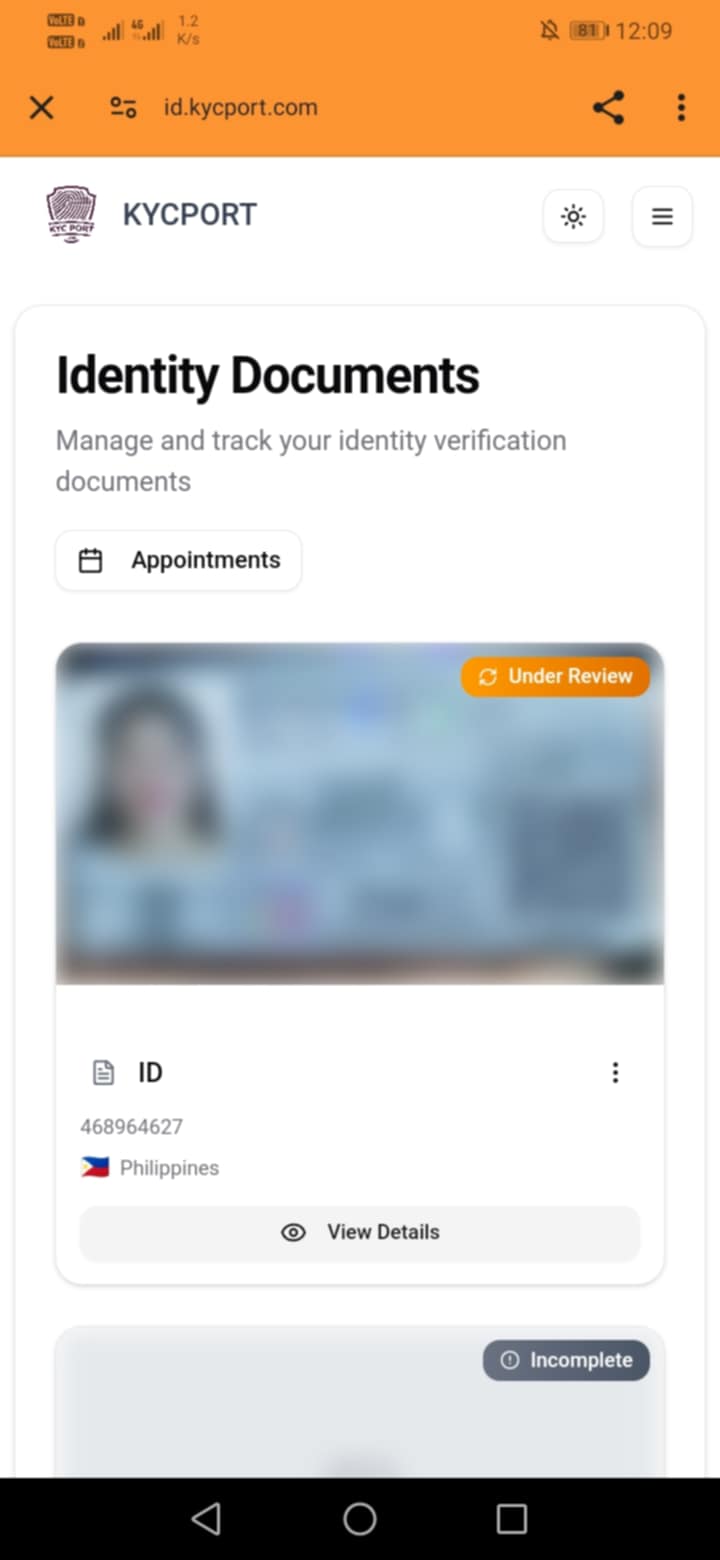The height and width of the screenshot is (1560, 720).
Task: Close the browser tab with X
Action: 41,108
